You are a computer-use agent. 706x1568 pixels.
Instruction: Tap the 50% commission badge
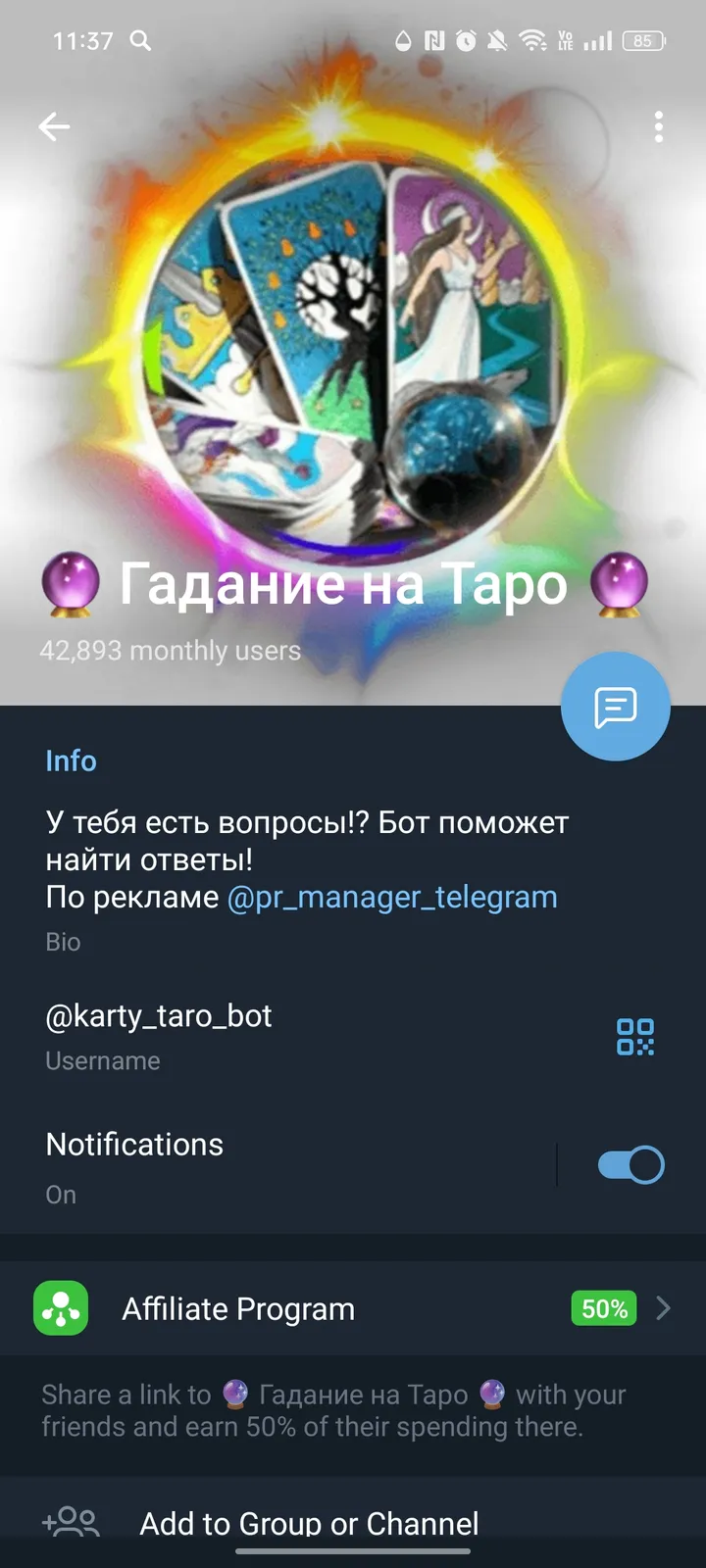point(602,1308)
